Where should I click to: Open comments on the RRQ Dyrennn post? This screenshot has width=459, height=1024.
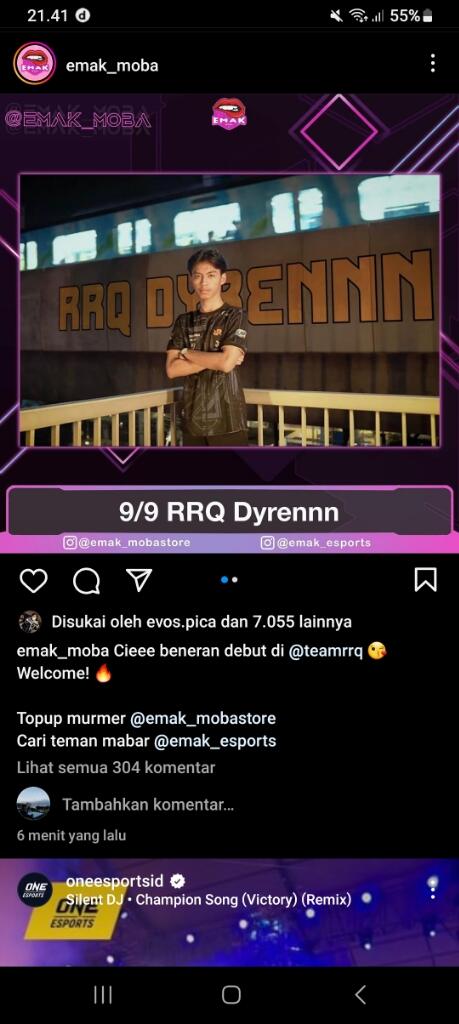click(x=86, y=580)
